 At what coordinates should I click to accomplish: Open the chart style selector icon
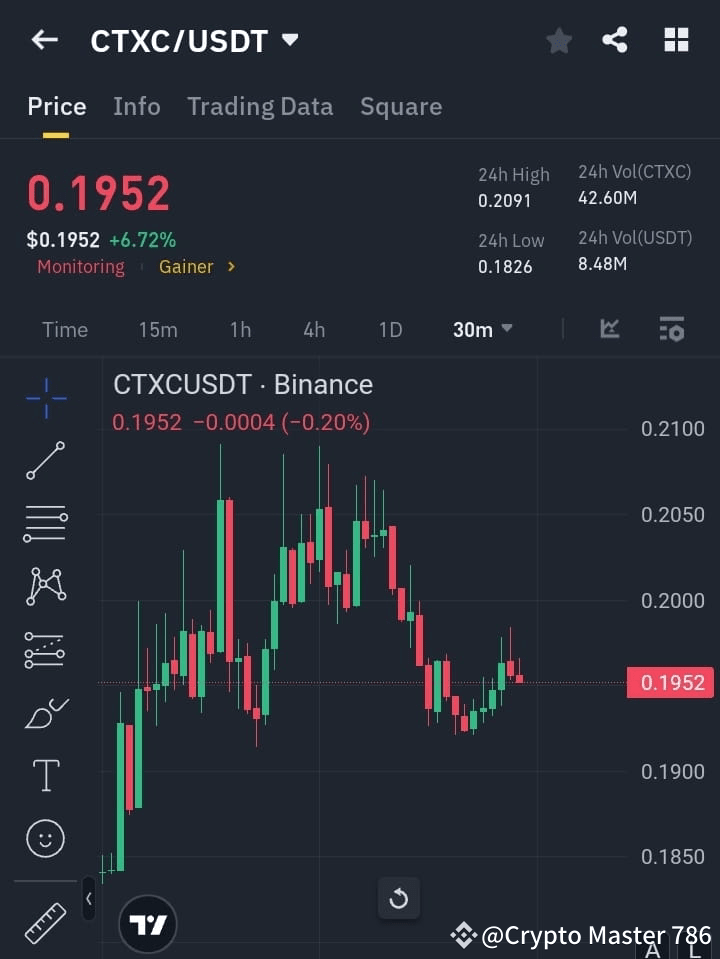[x=609, y=329]
